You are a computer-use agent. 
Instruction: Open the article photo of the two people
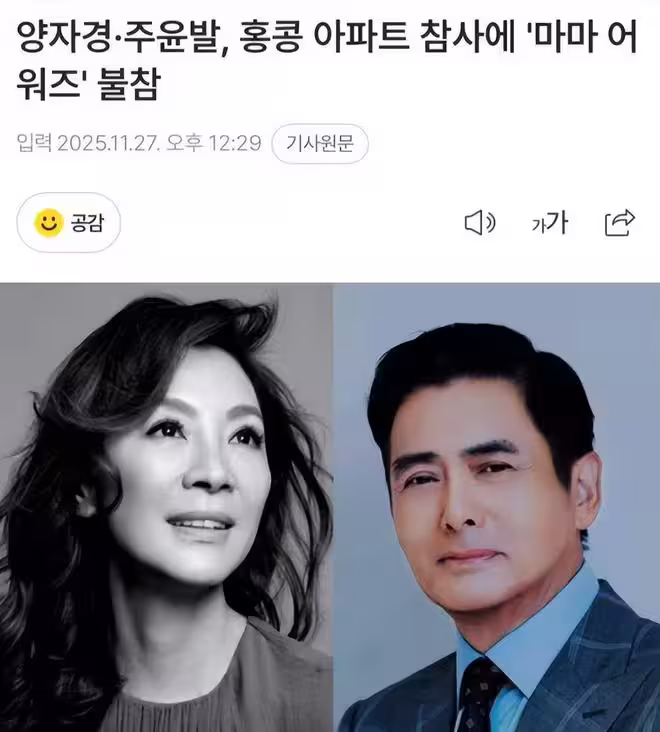click(330, 506)
